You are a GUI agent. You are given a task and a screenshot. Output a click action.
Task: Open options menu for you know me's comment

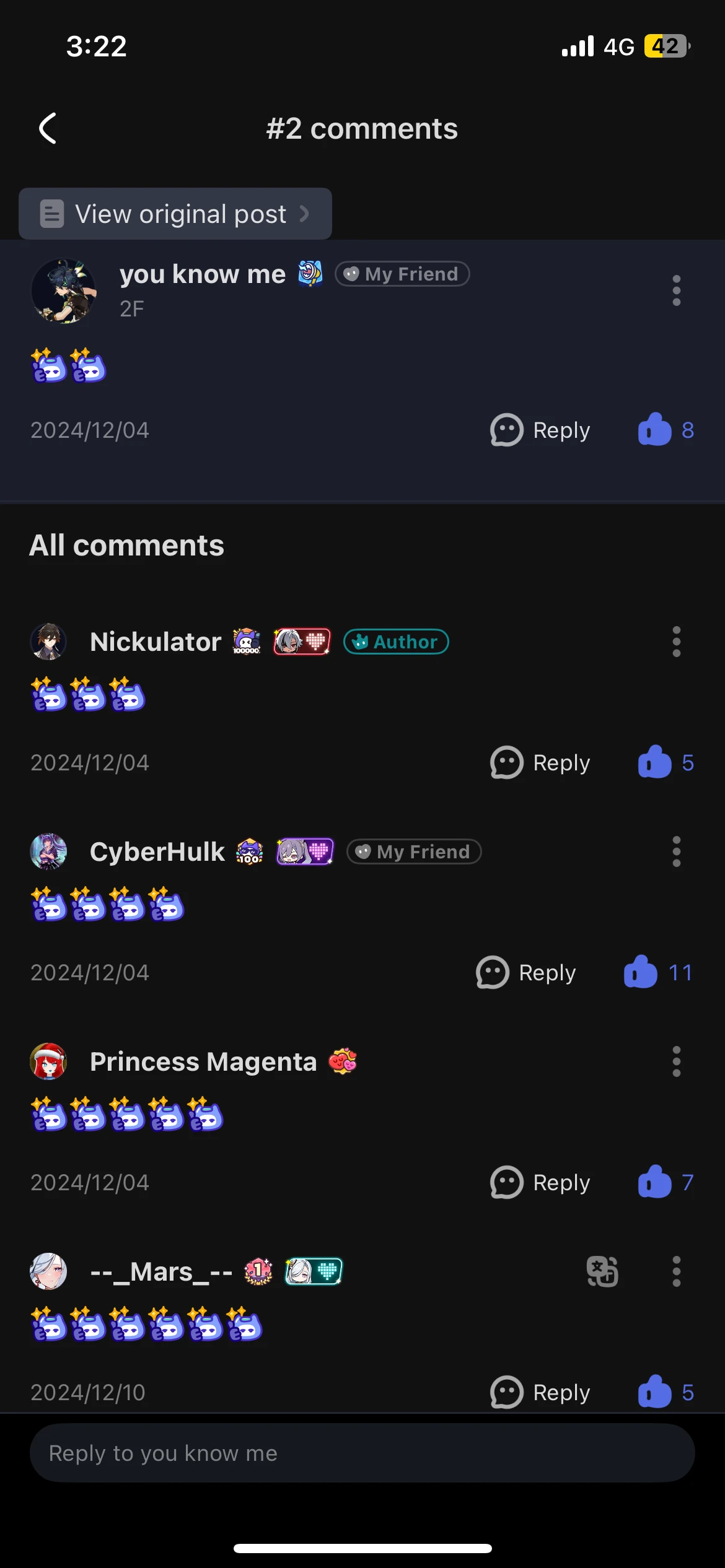[x=676, y=291]
